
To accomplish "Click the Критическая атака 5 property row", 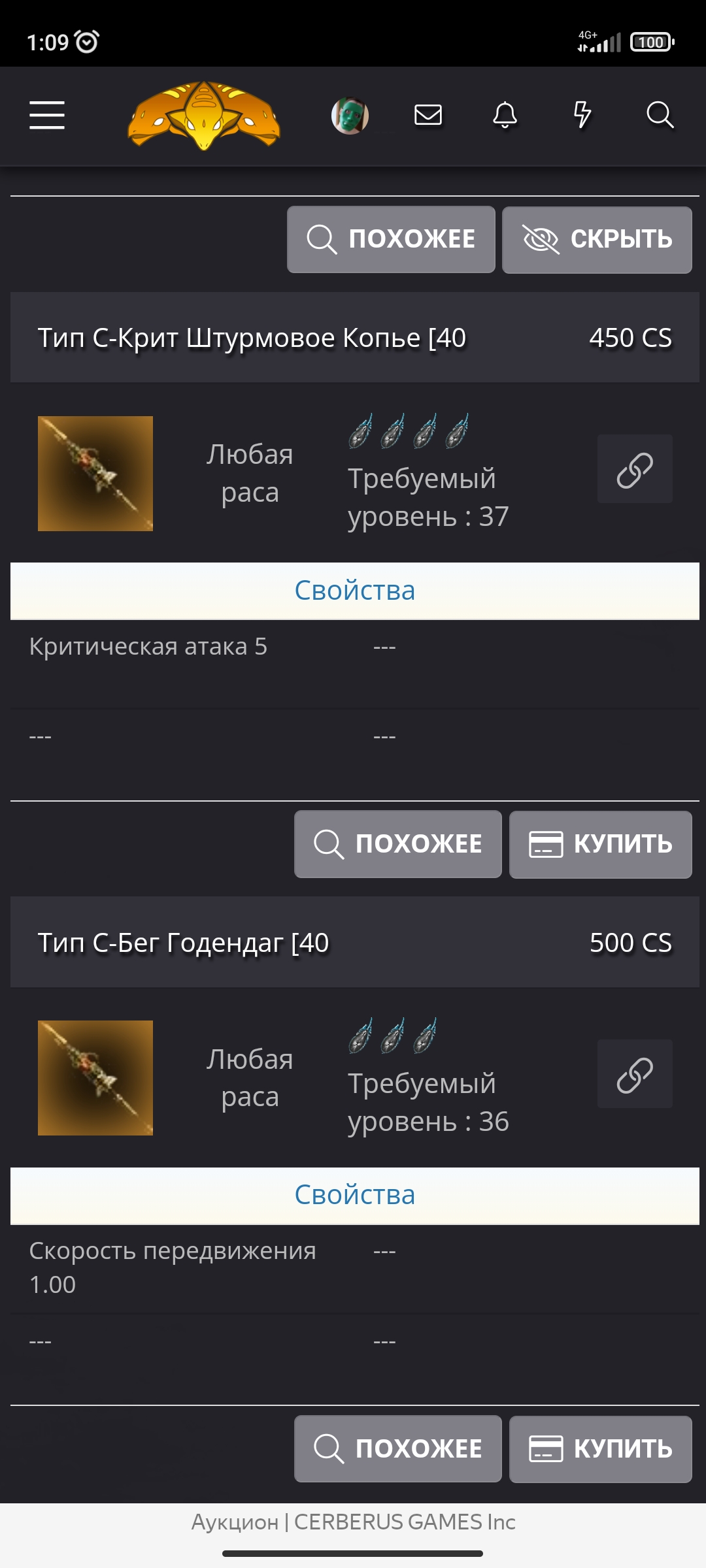I will pos(148,646).
